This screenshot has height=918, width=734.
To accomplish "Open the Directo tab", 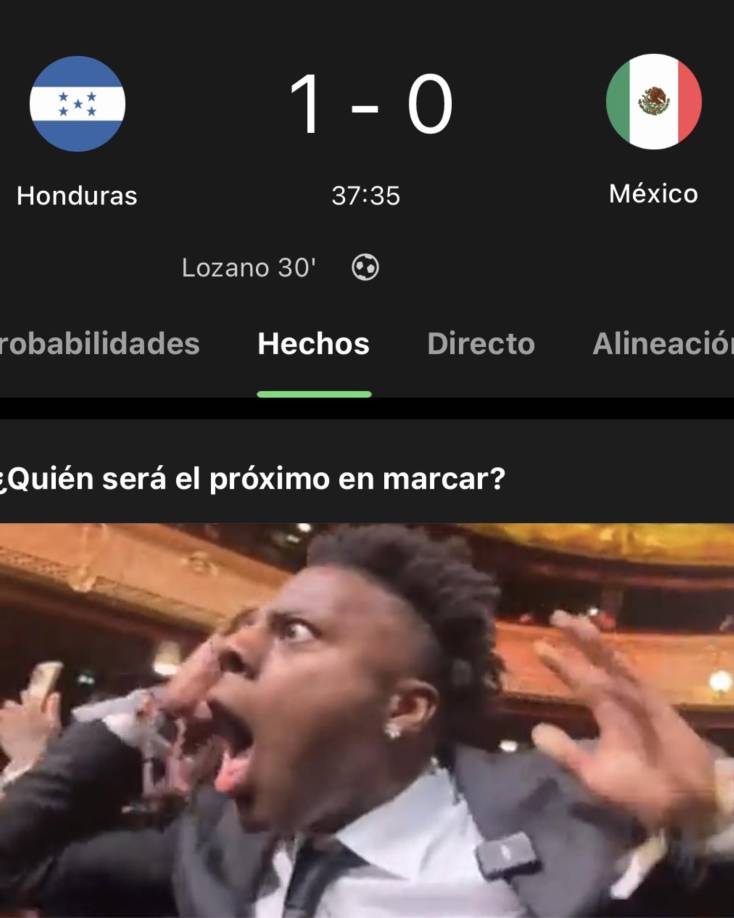I will point(480,344).
